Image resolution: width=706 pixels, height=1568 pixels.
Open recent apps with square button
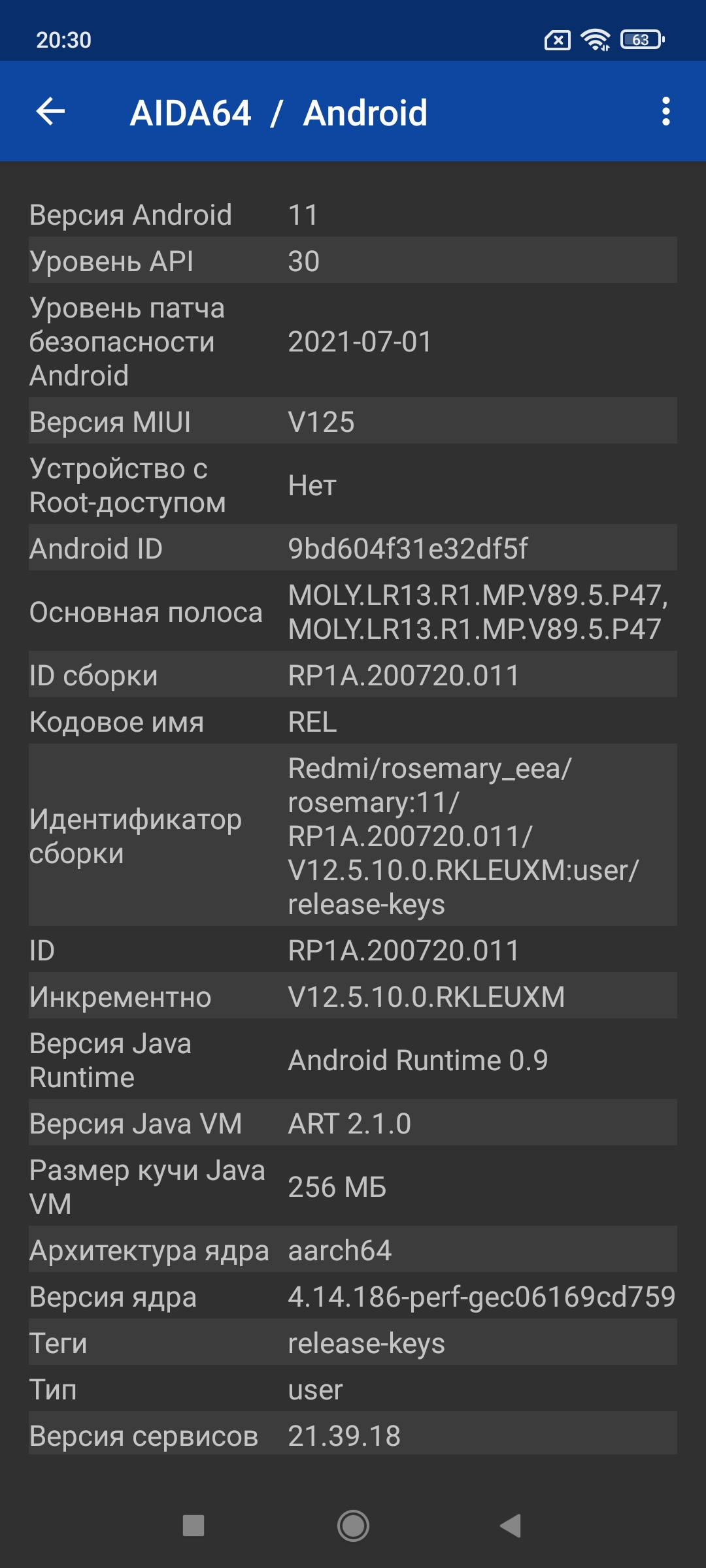[x=193, y=1526]
